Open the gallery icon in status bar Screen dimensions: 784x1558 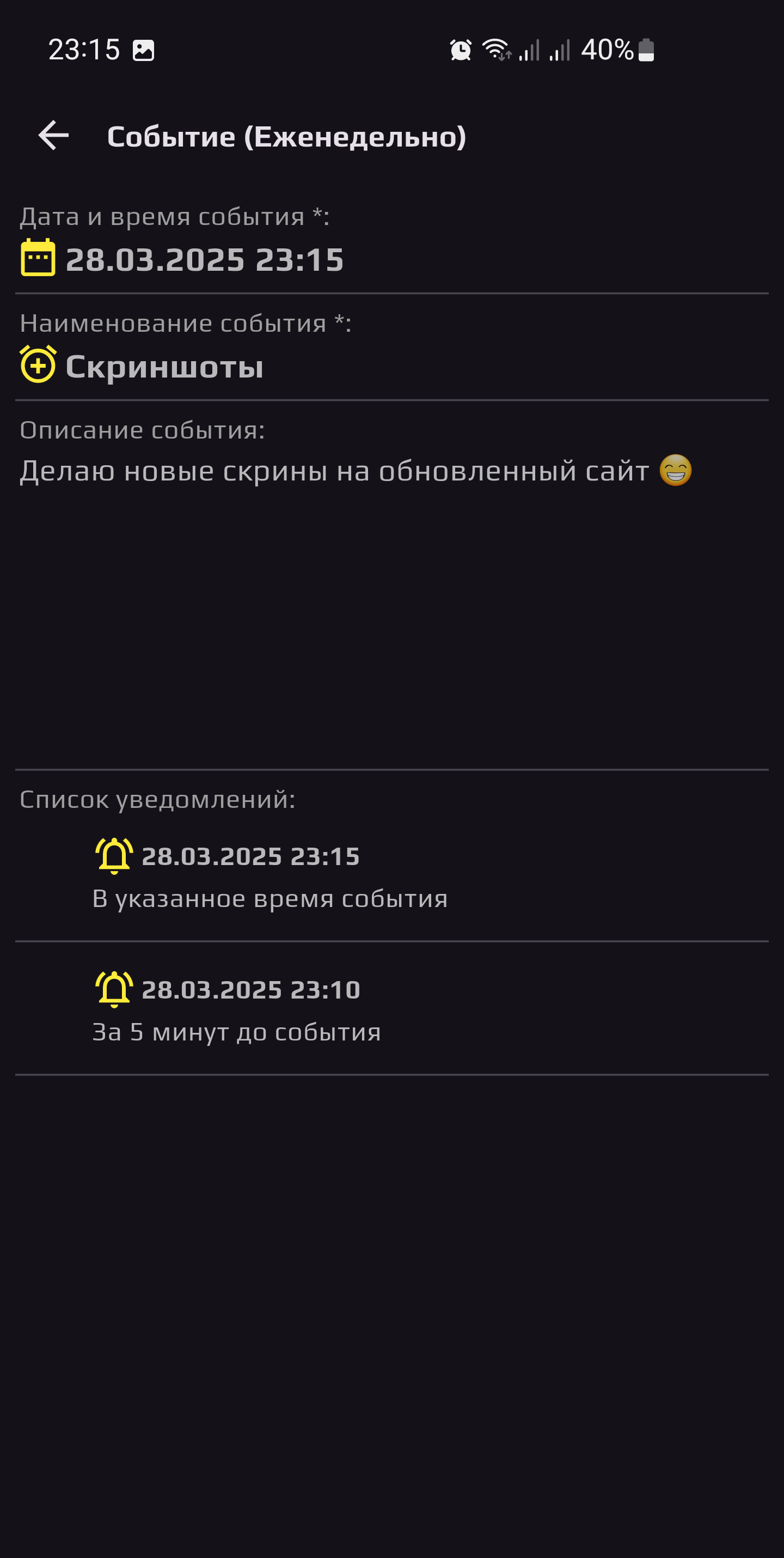click(143, 51)
